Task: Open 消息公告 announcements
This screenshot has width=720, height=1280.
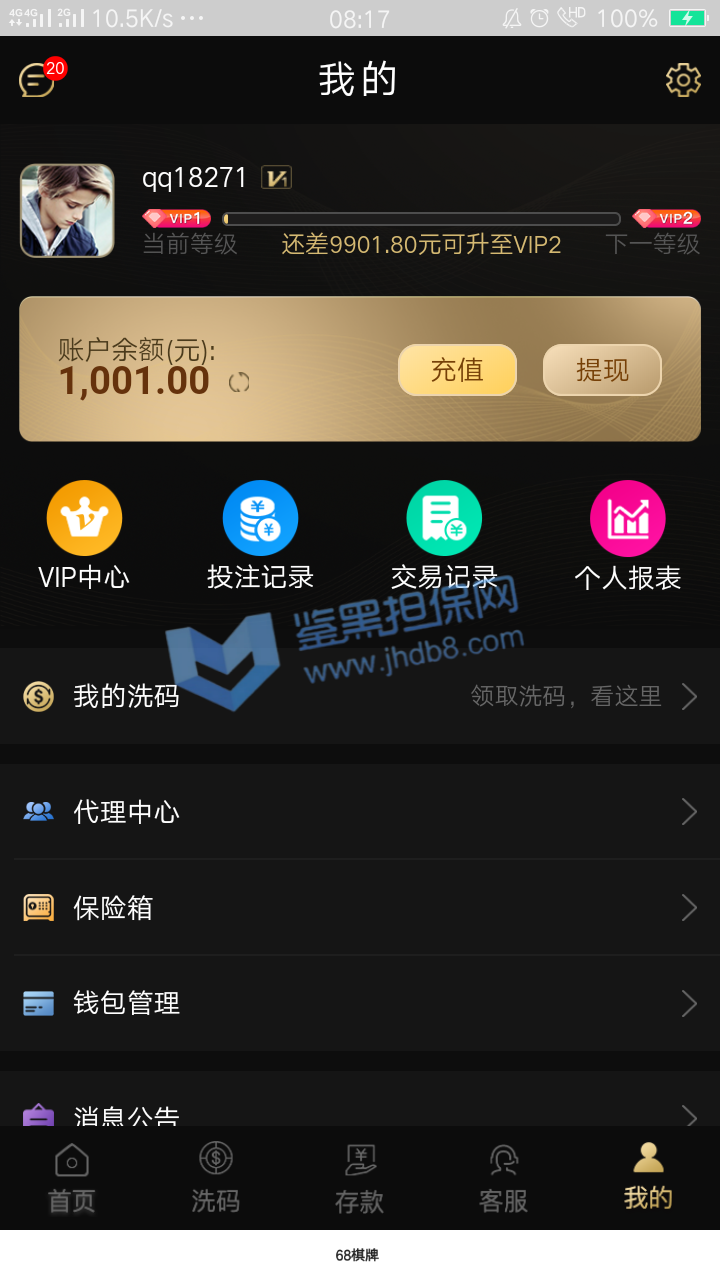Action: click(x=360, y=1112)
